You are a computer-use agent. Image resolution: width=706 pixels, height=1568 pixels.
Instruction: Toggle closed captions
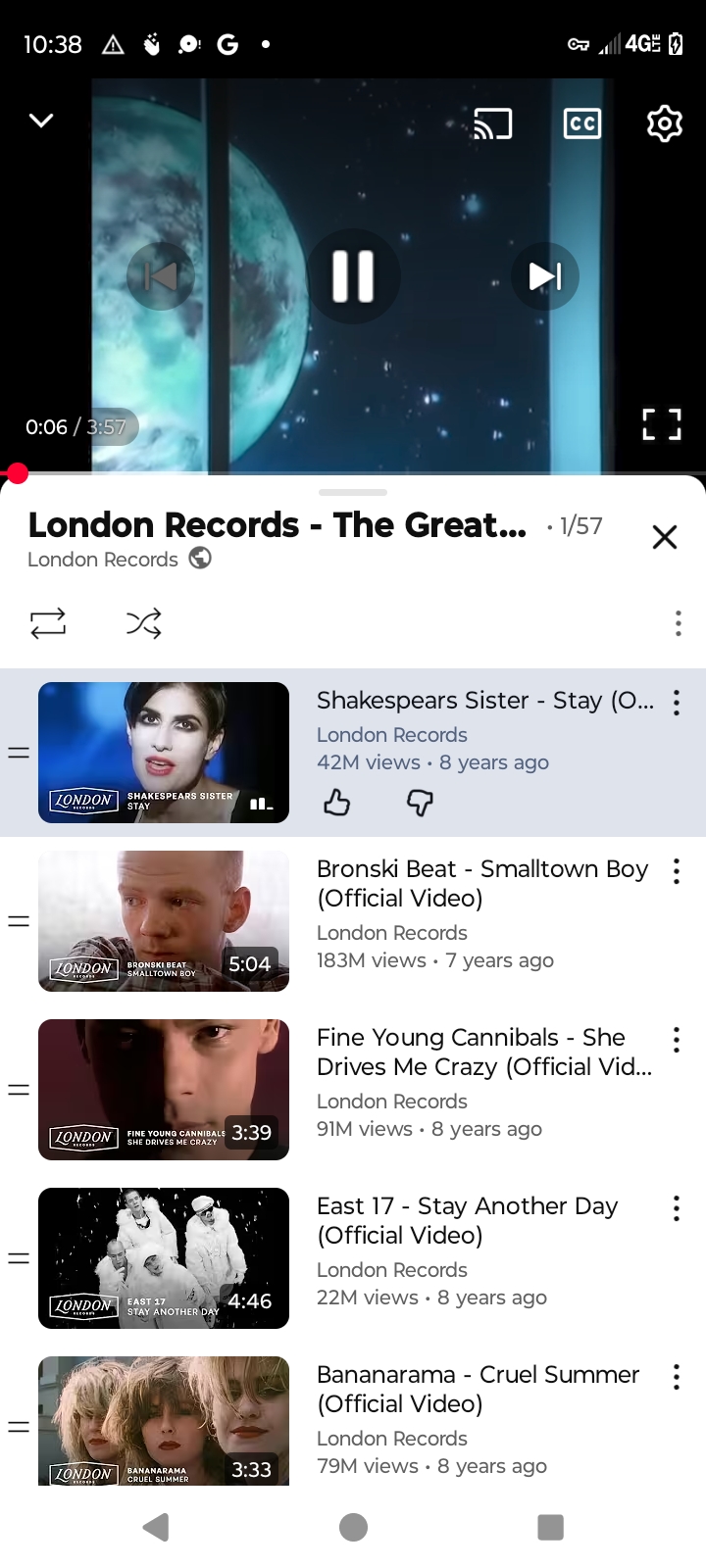click(x=582, y=123)
